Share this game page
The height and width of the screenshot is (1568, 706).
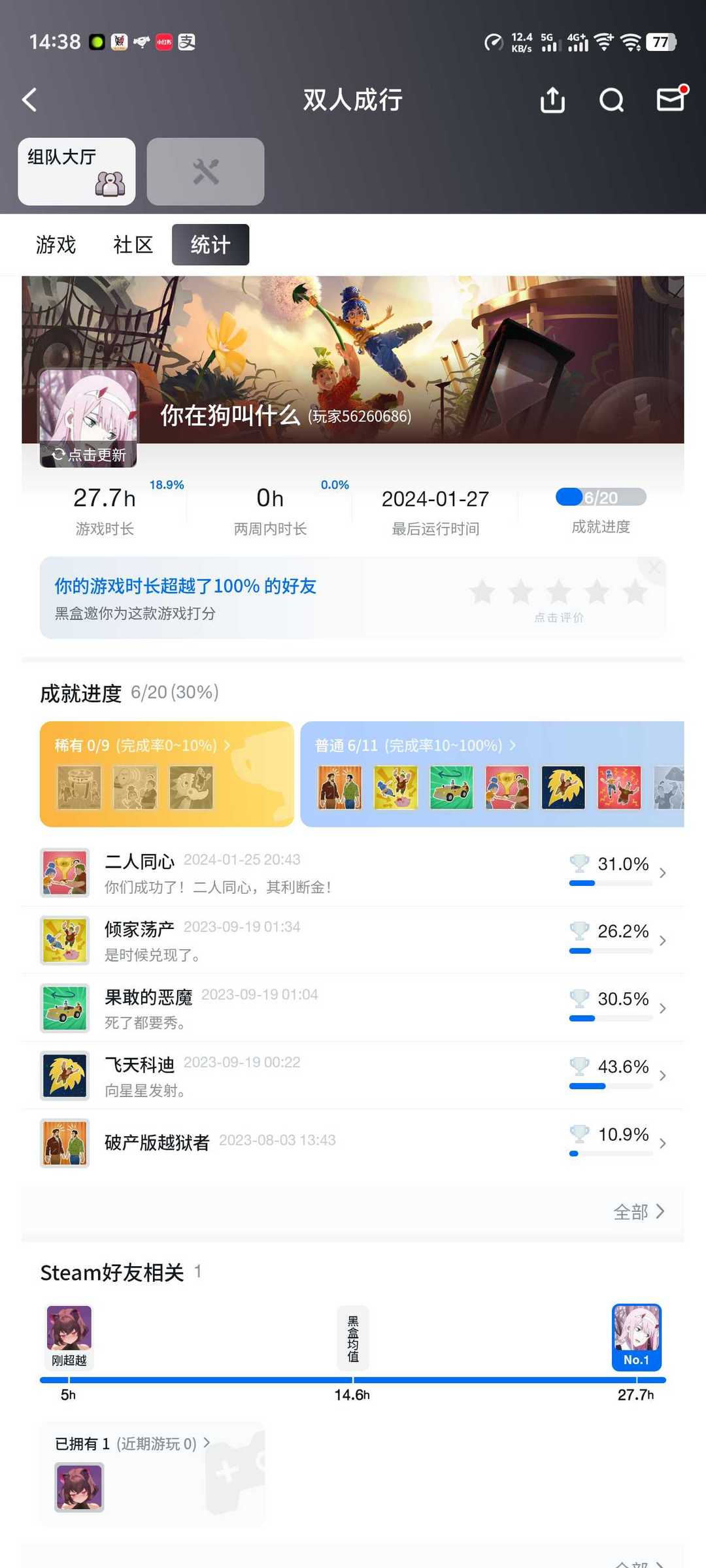pyautogui.click(x=552, y=100)
